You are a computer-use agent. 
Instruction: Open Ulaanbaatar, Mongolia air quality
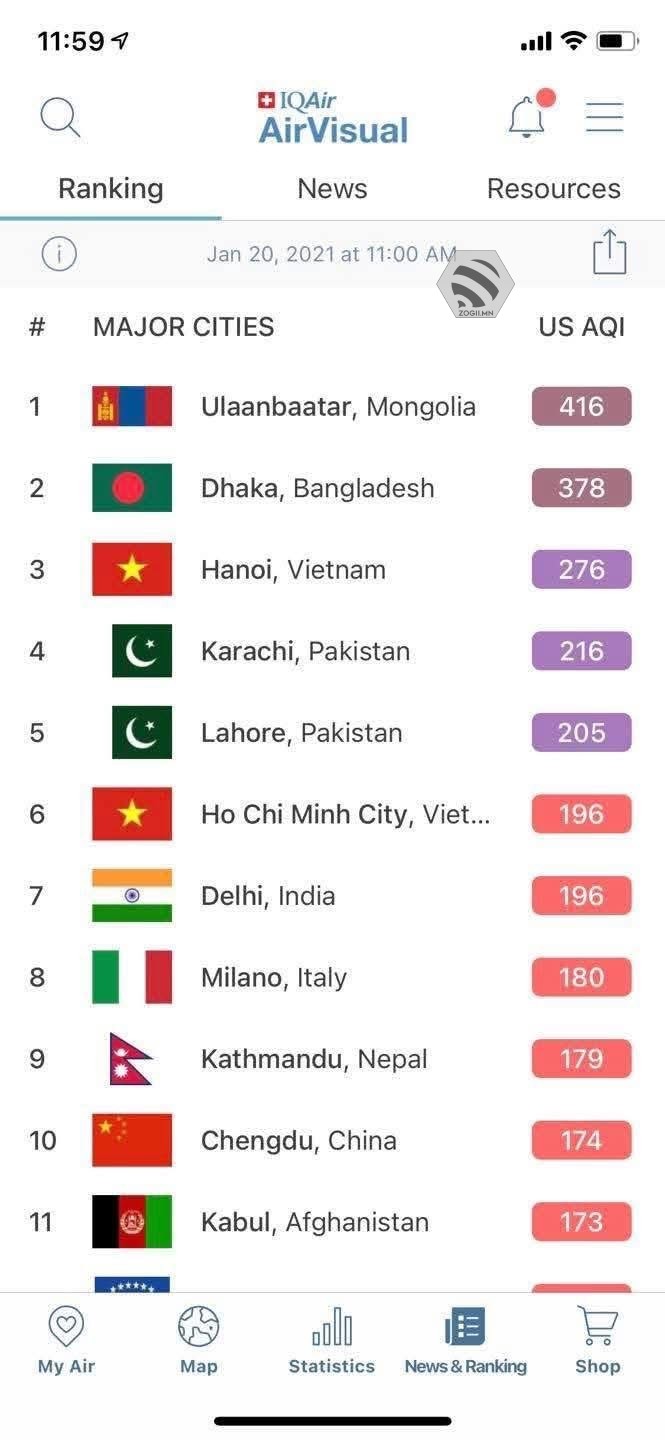(338, 407)
